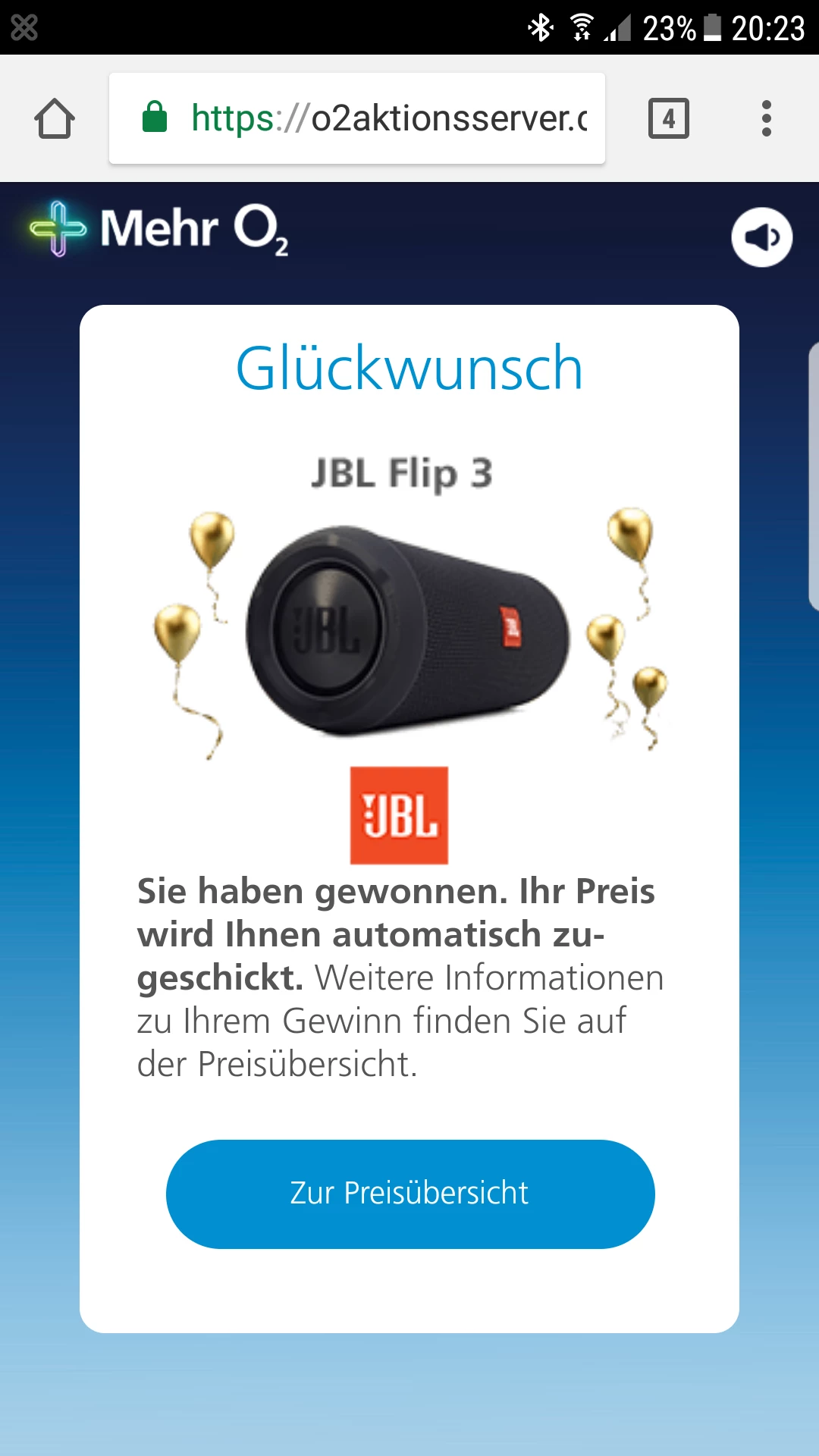The height and width of the screenshot is (1456, 819).
Task: Toggle the sound speaker icon
Action: 761,237
